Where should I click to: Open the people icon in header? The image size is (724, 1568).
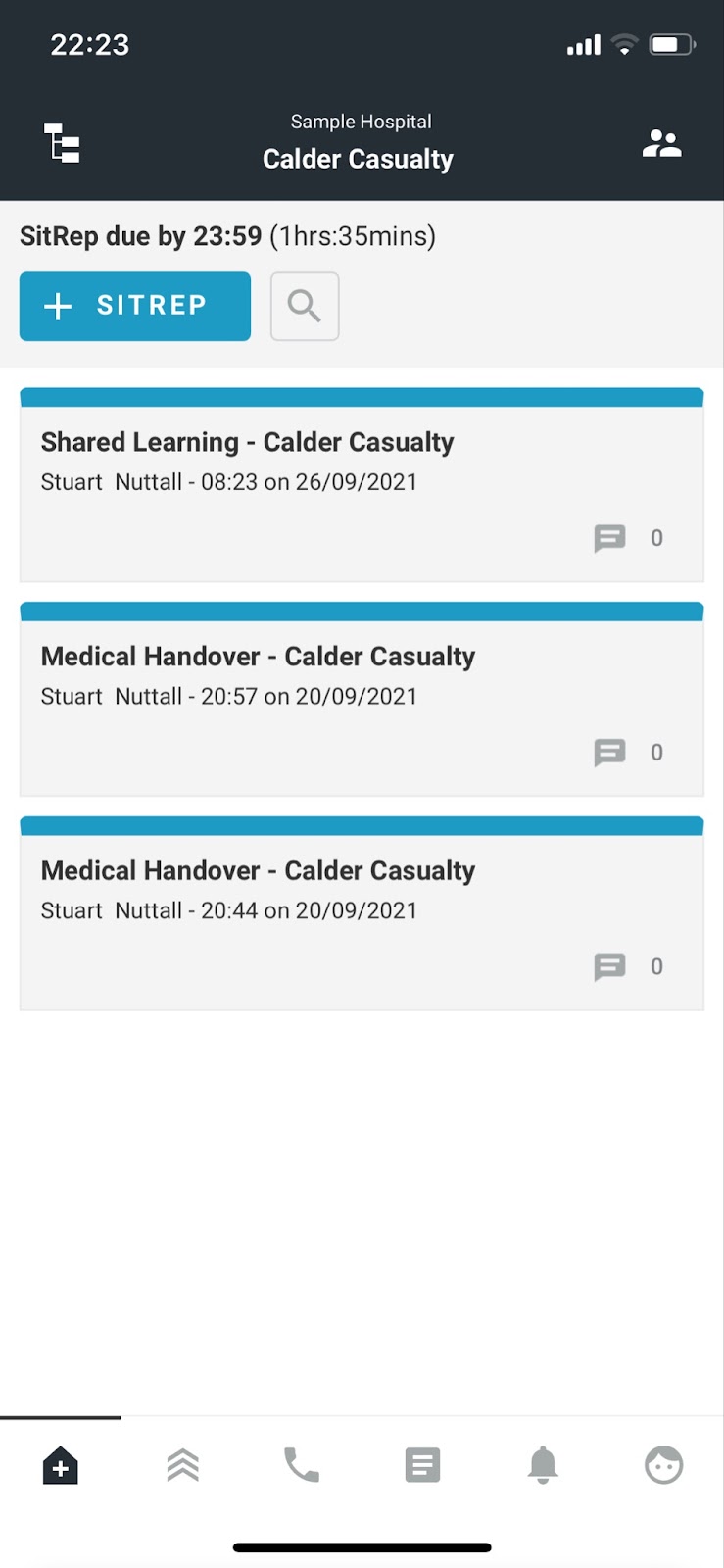(x=661, y=143)
